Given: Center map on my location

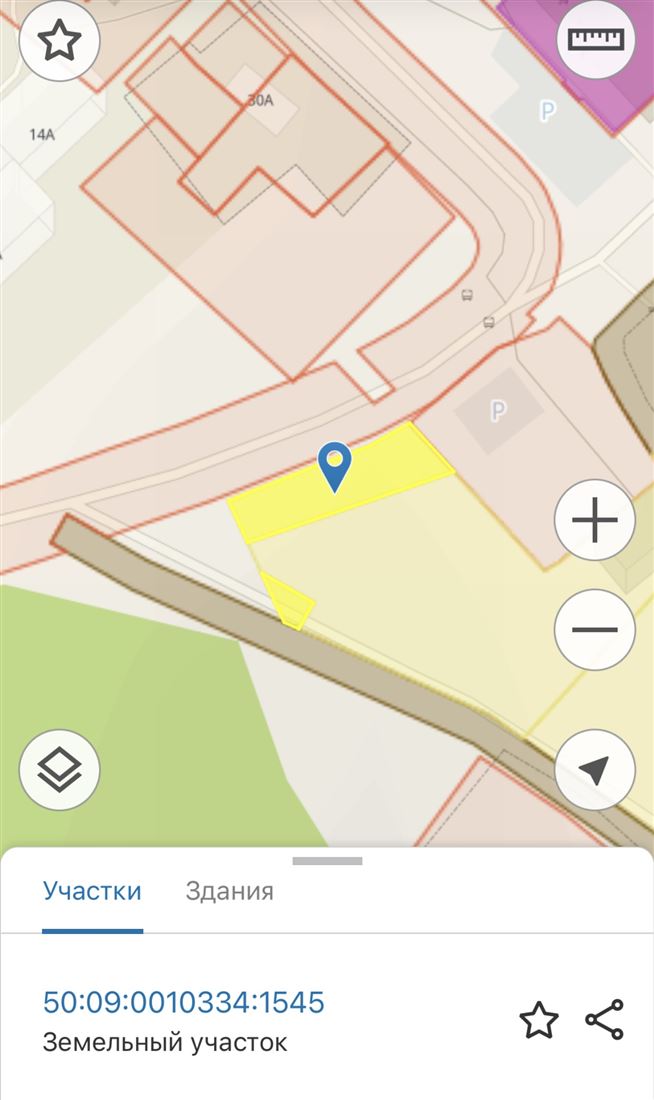Looking at the screenshot, I should (595, 770).
